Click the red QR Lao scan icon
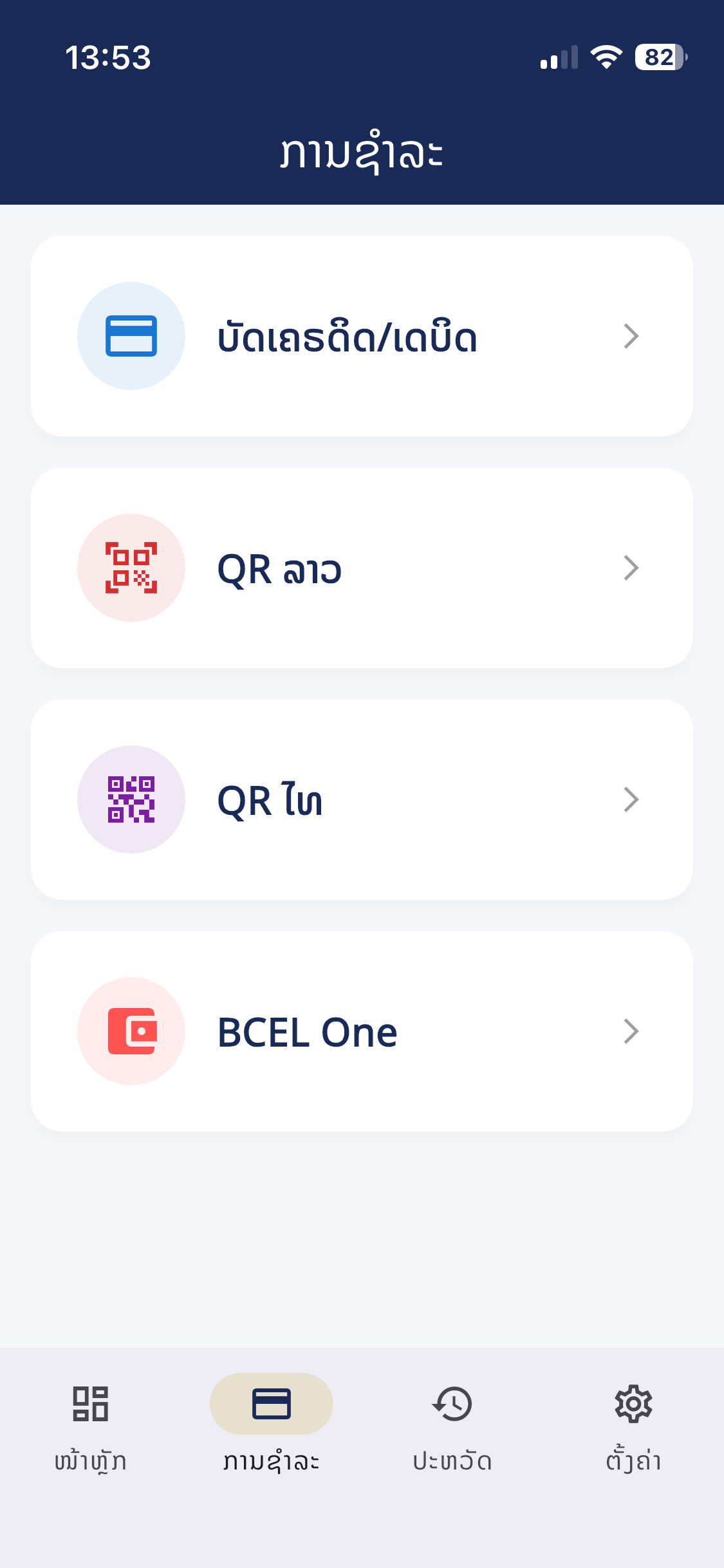 pyautogui.click(x=131, y=568)
